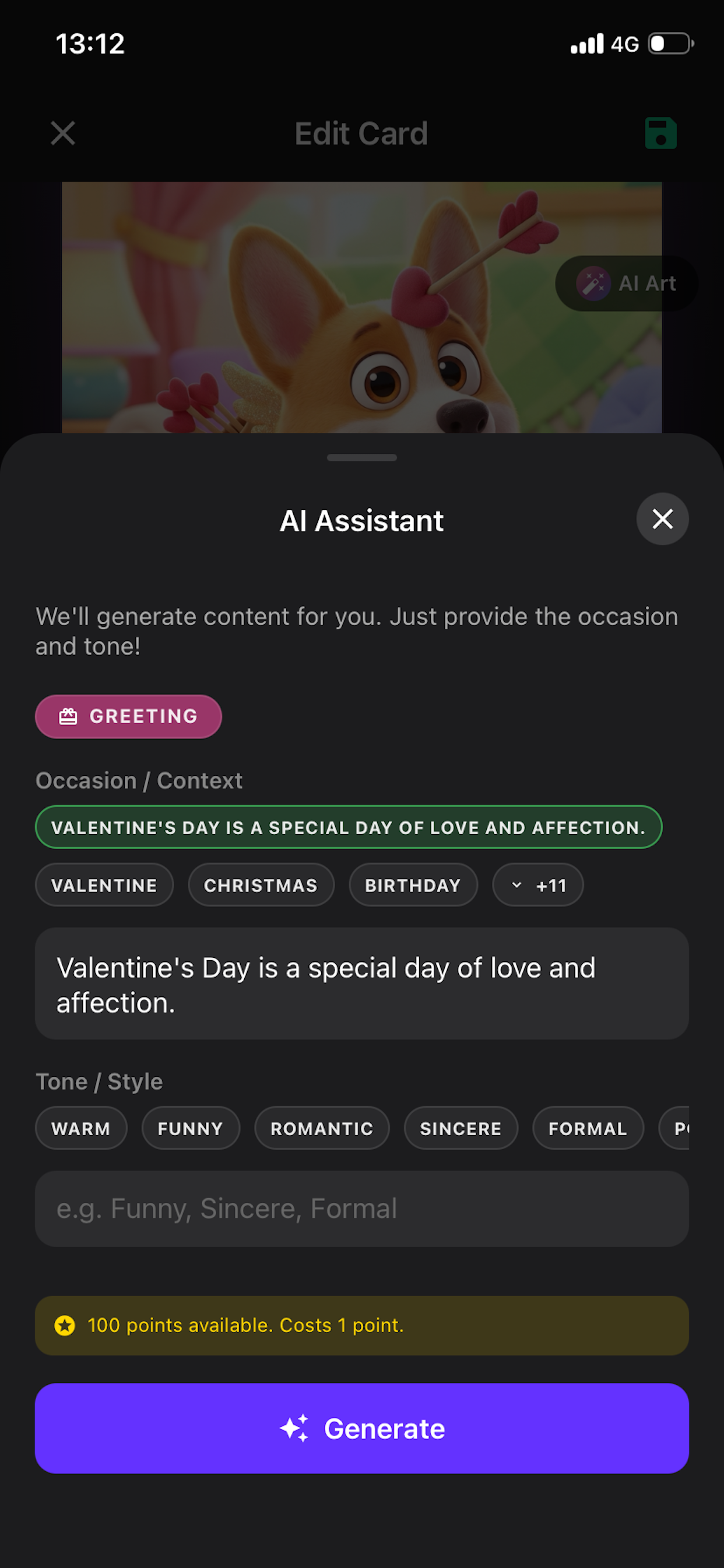Toggle the FUNNY tone chip
Viewport: 724px width, 1568px height.
(191, 1128)
